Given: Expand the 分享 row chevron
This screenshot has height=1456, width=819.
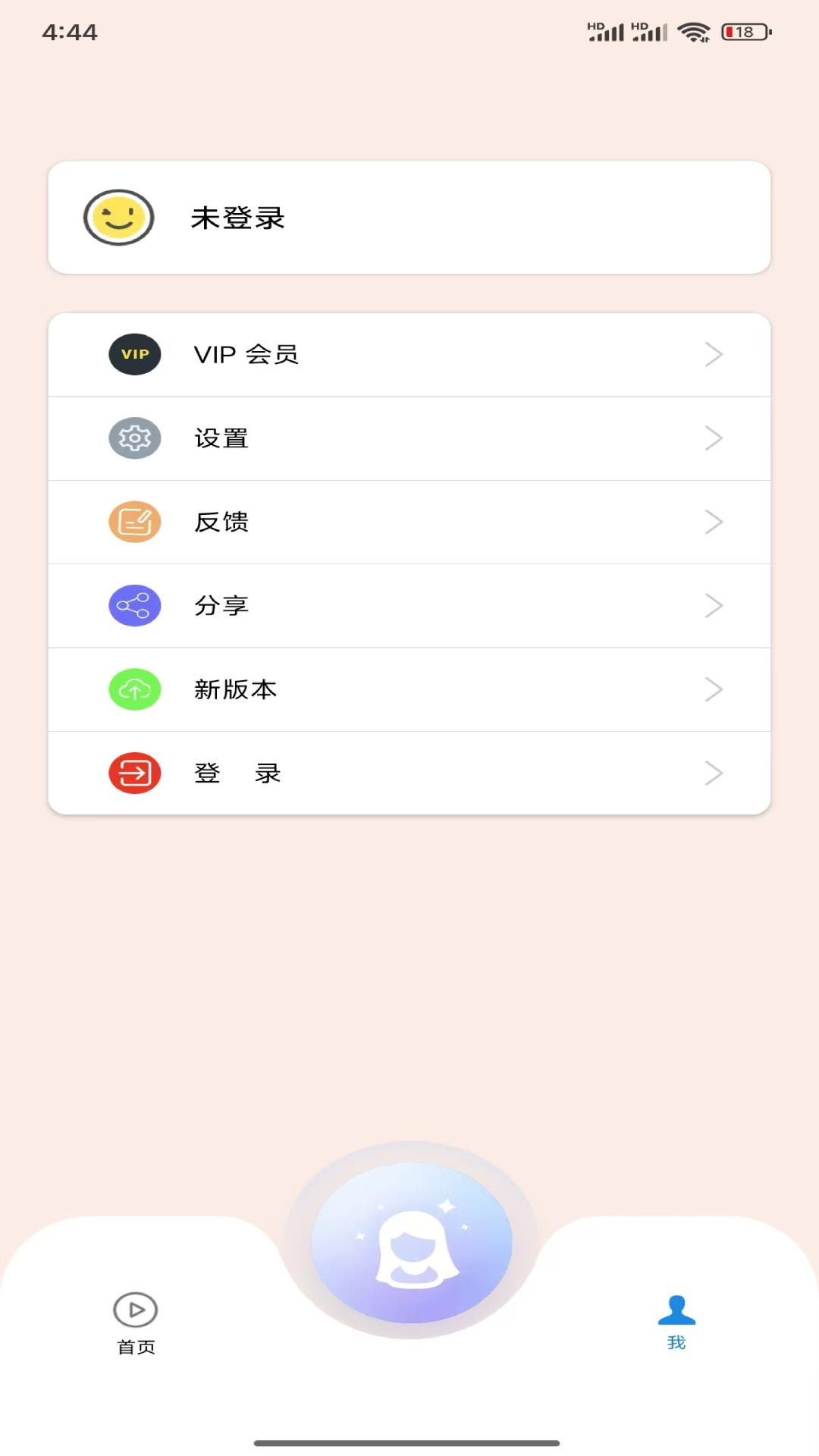Looking at the screenshot, I should (x=713, y=605).
